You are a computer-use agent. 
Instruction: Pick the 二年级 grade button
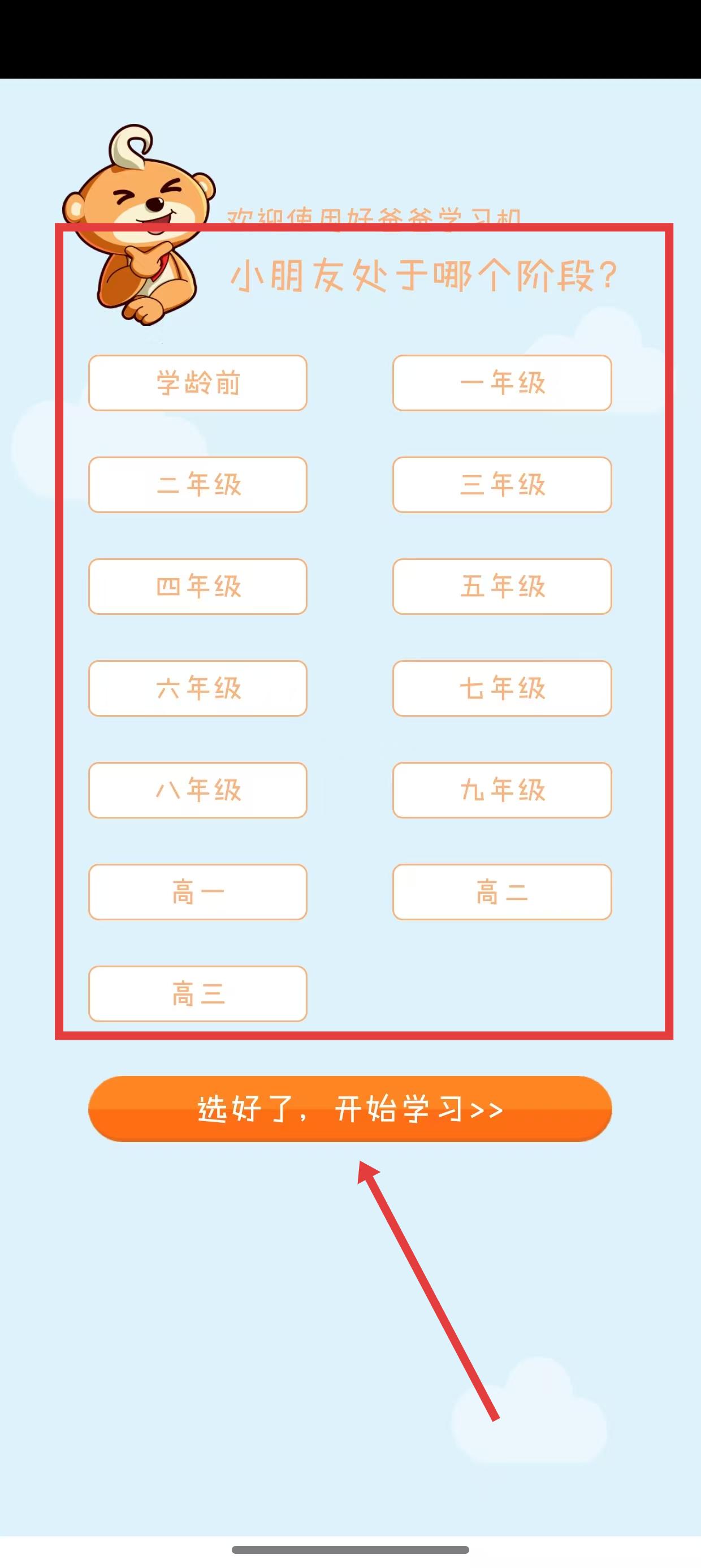tap(198, 485)
